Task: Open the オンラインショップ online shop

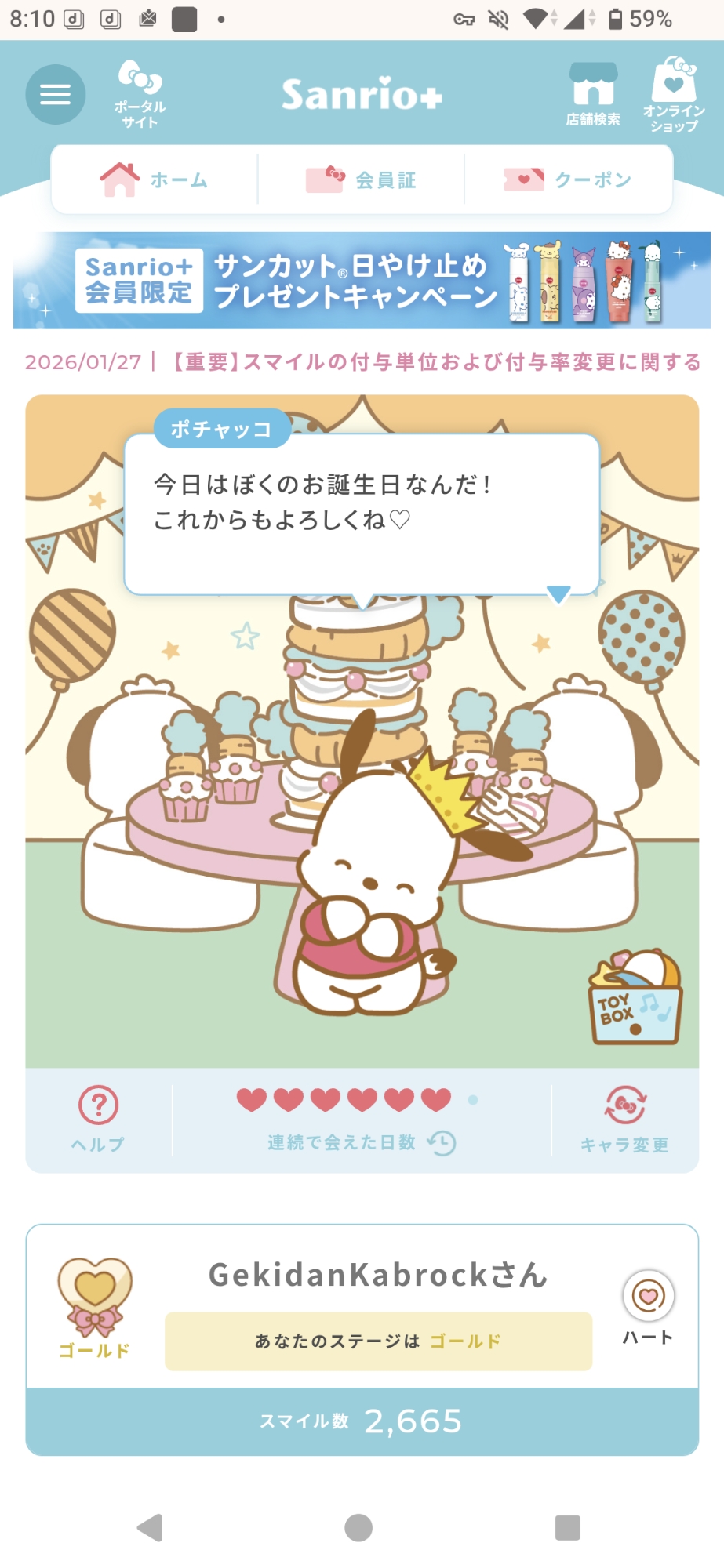Action: coord(673,95)
